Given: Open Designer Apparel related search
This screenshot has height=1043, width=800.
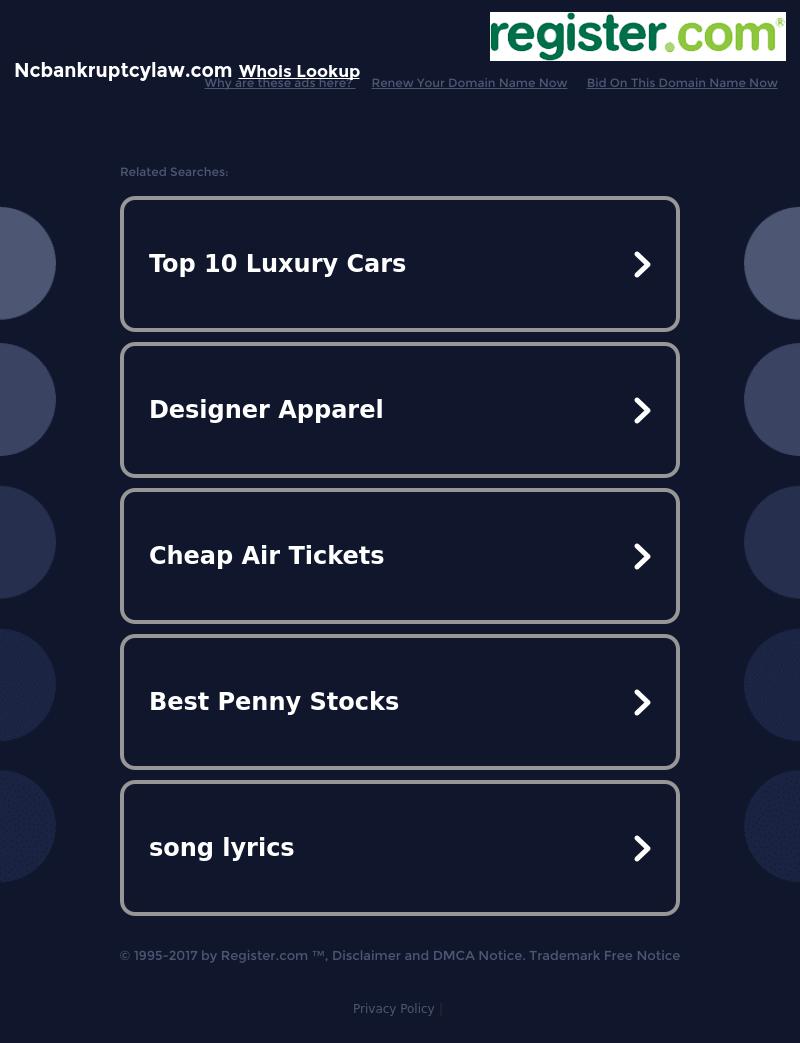Looking at the screenshot, I should point(400,410).
